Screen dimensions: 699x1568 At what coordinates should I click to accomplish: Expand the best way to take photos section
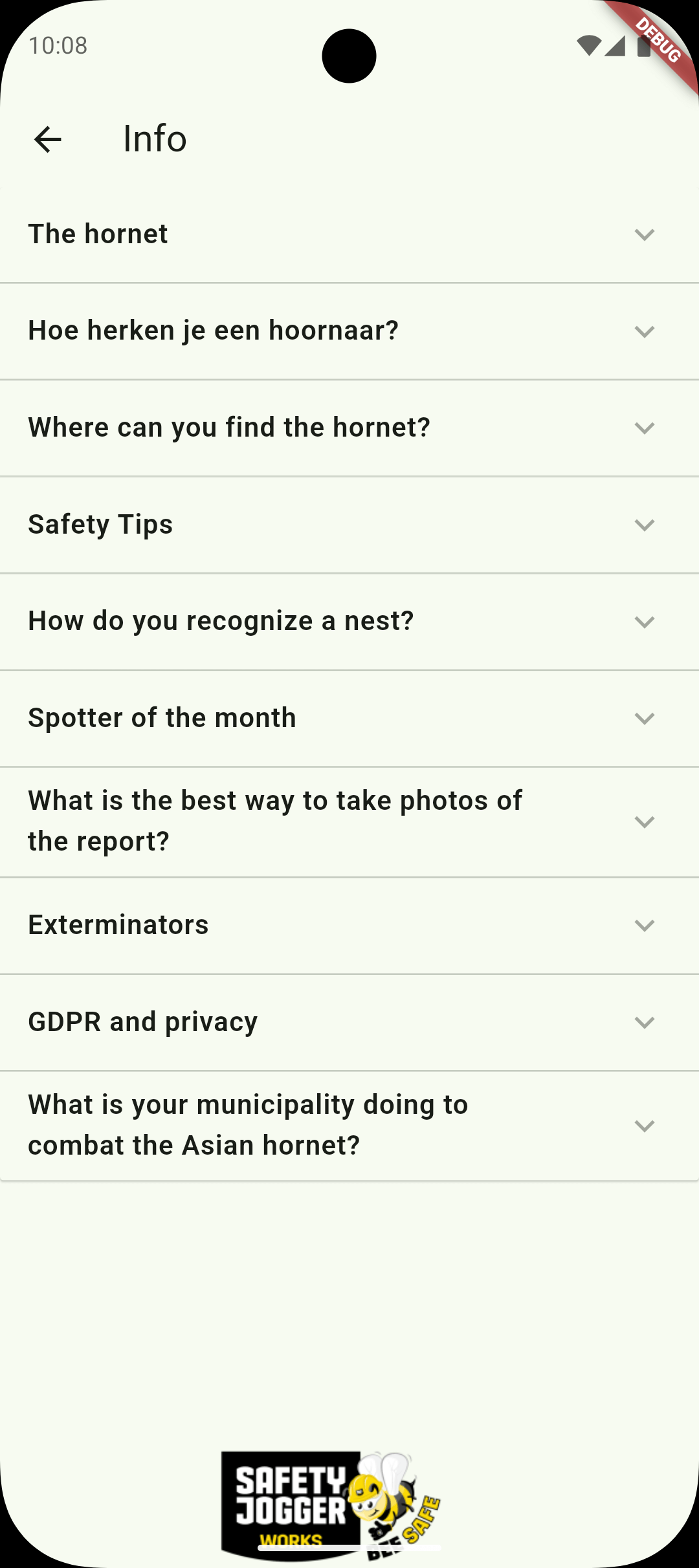pyautogui.click(x=349, y=822)
